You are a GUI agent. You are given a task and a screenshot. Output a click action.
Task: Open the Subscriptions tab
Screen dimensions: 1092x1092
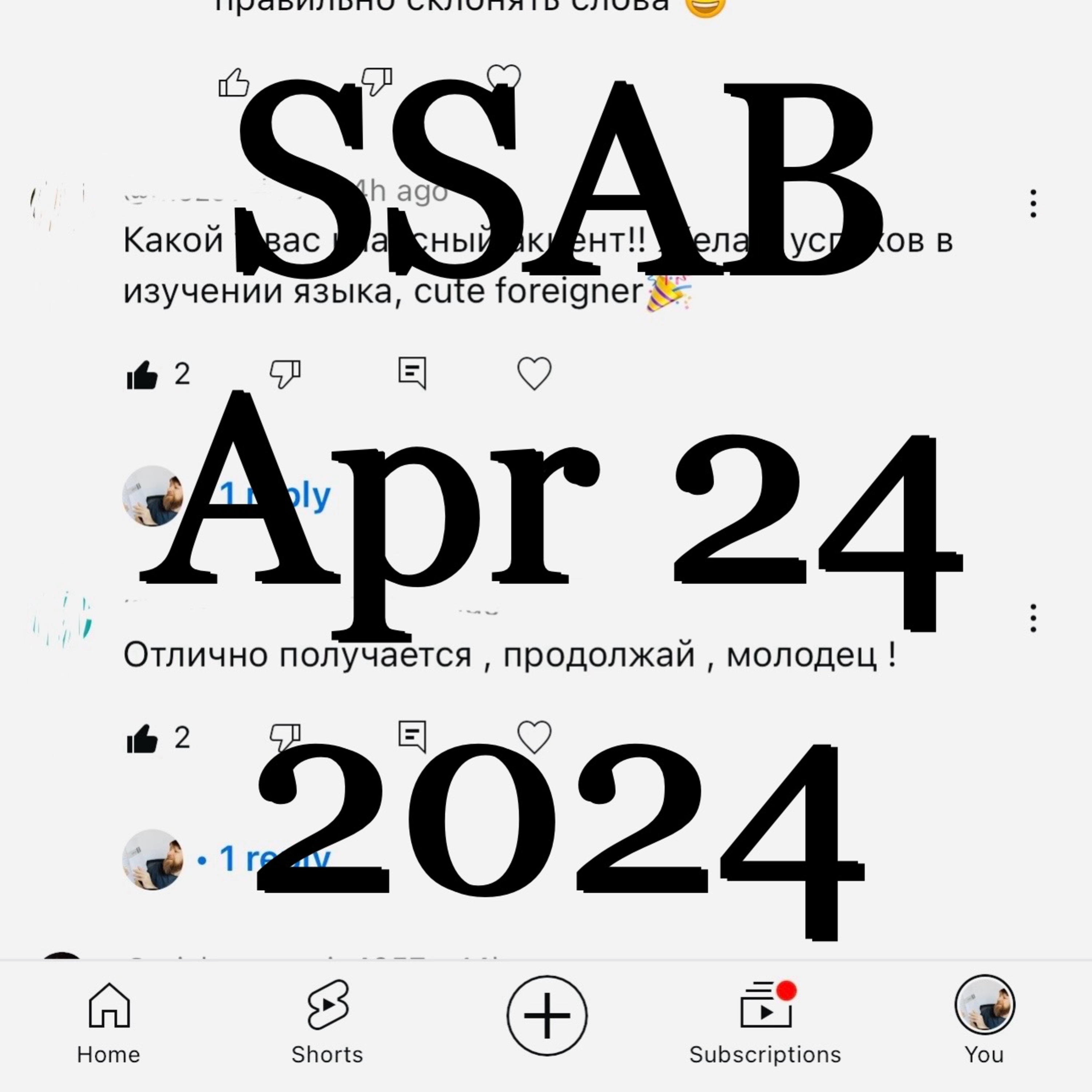tap(765, 1023)
